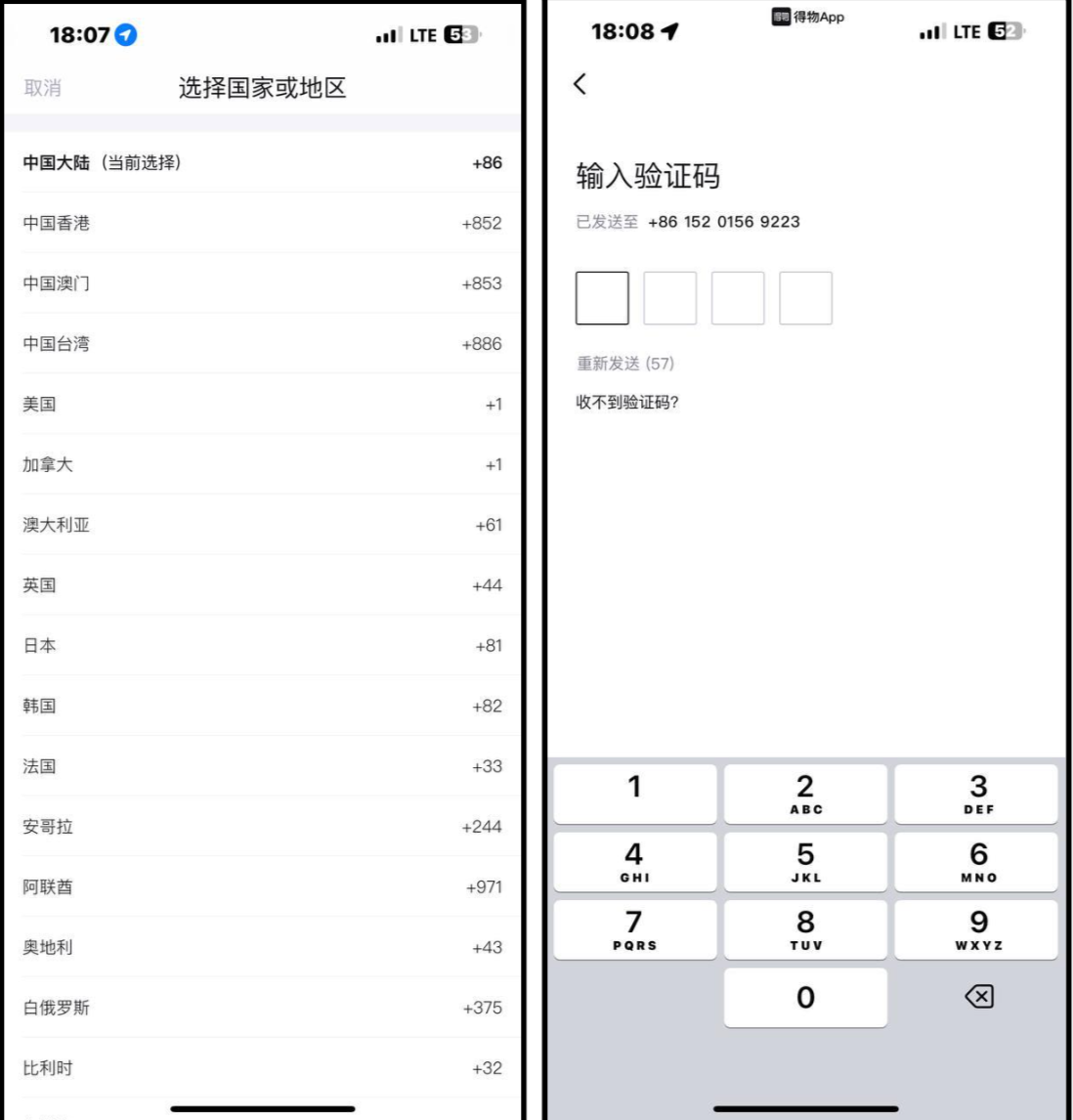
Task: Choose 阿联酋 +971
Action: coord(263,887)
